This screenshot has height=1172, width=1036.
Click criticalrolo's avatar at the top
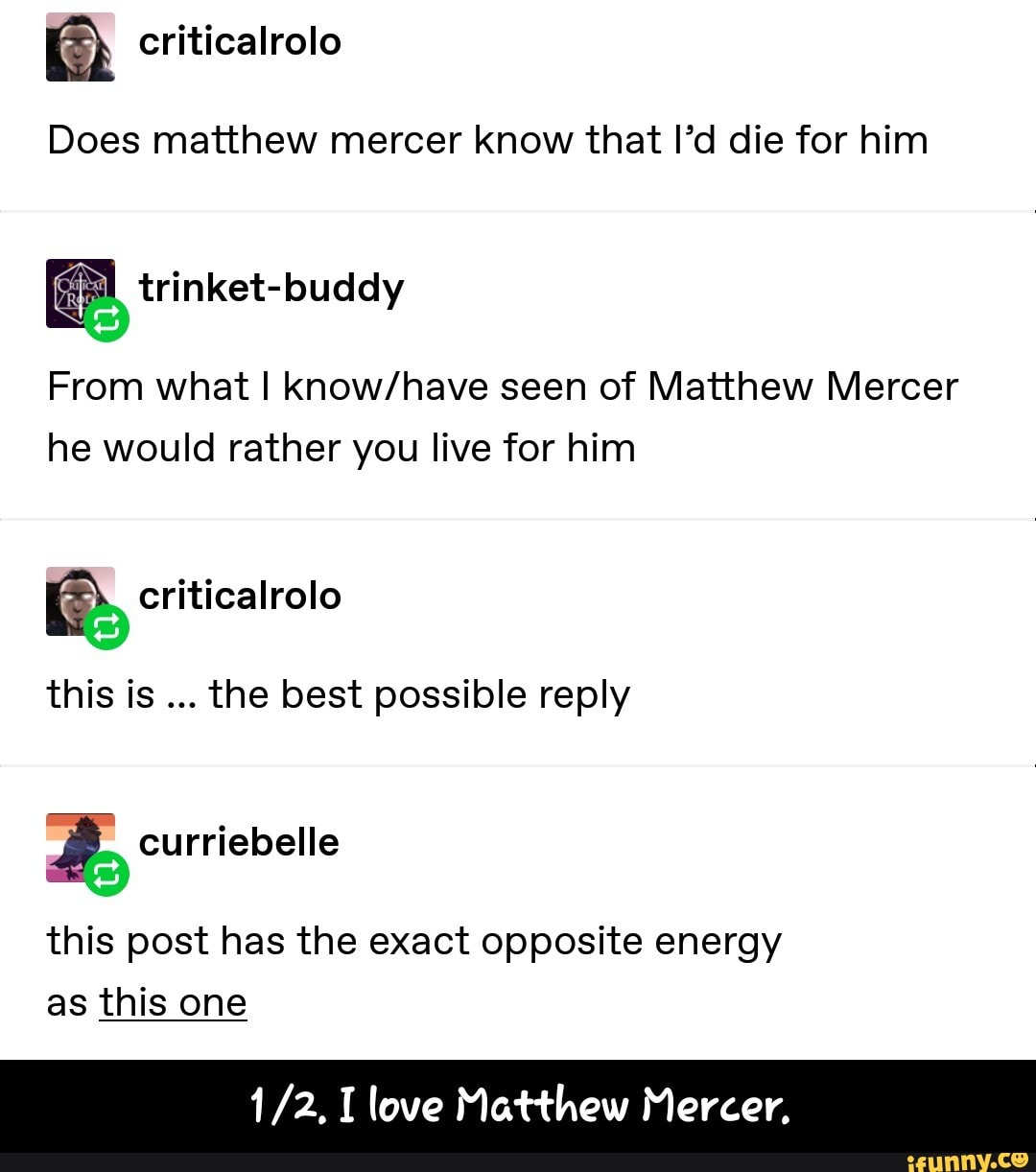tap(81, 47)
